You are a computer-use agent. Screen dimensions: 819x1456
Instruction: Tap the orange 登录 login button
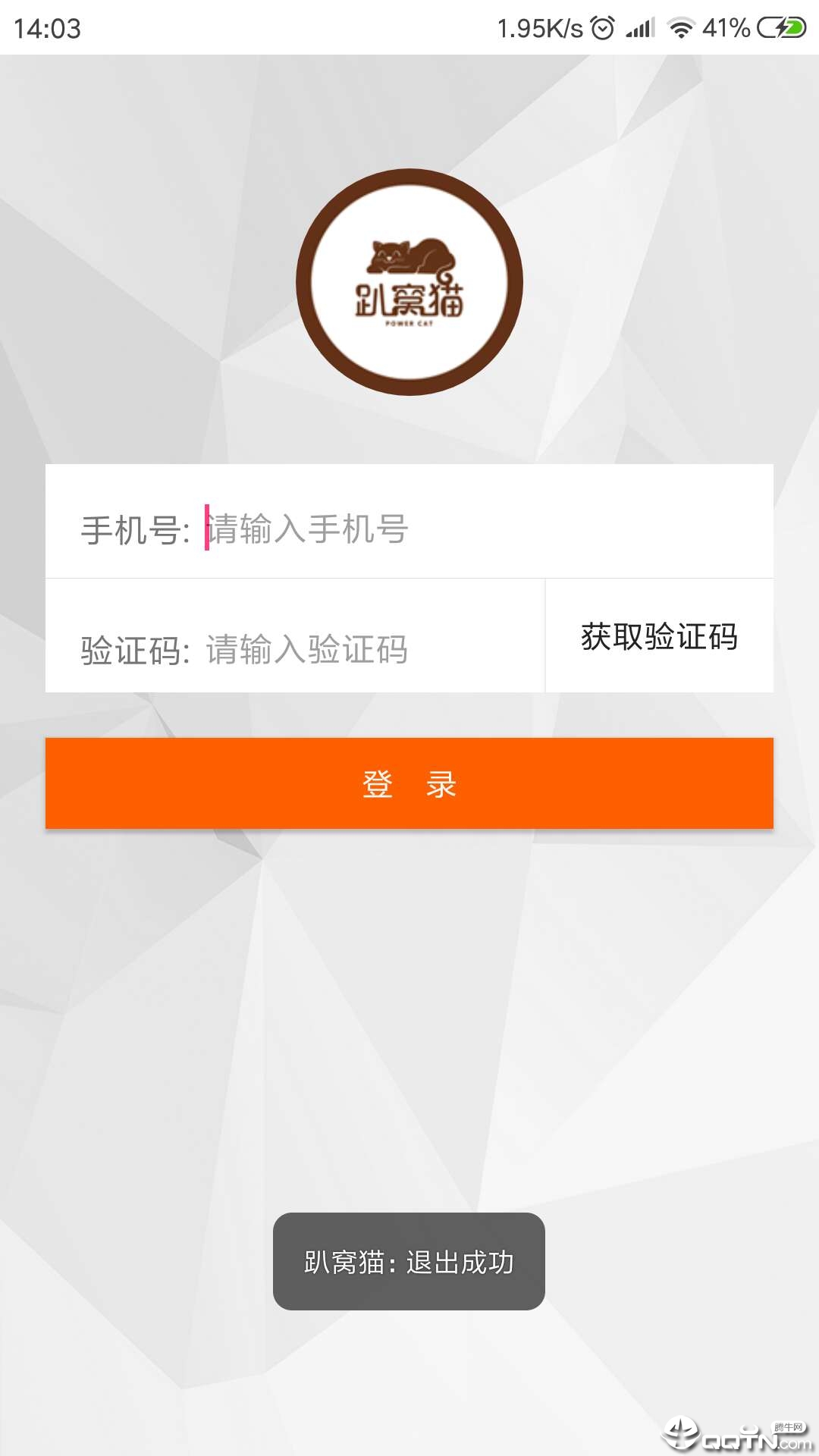click(x=409, y=783)
